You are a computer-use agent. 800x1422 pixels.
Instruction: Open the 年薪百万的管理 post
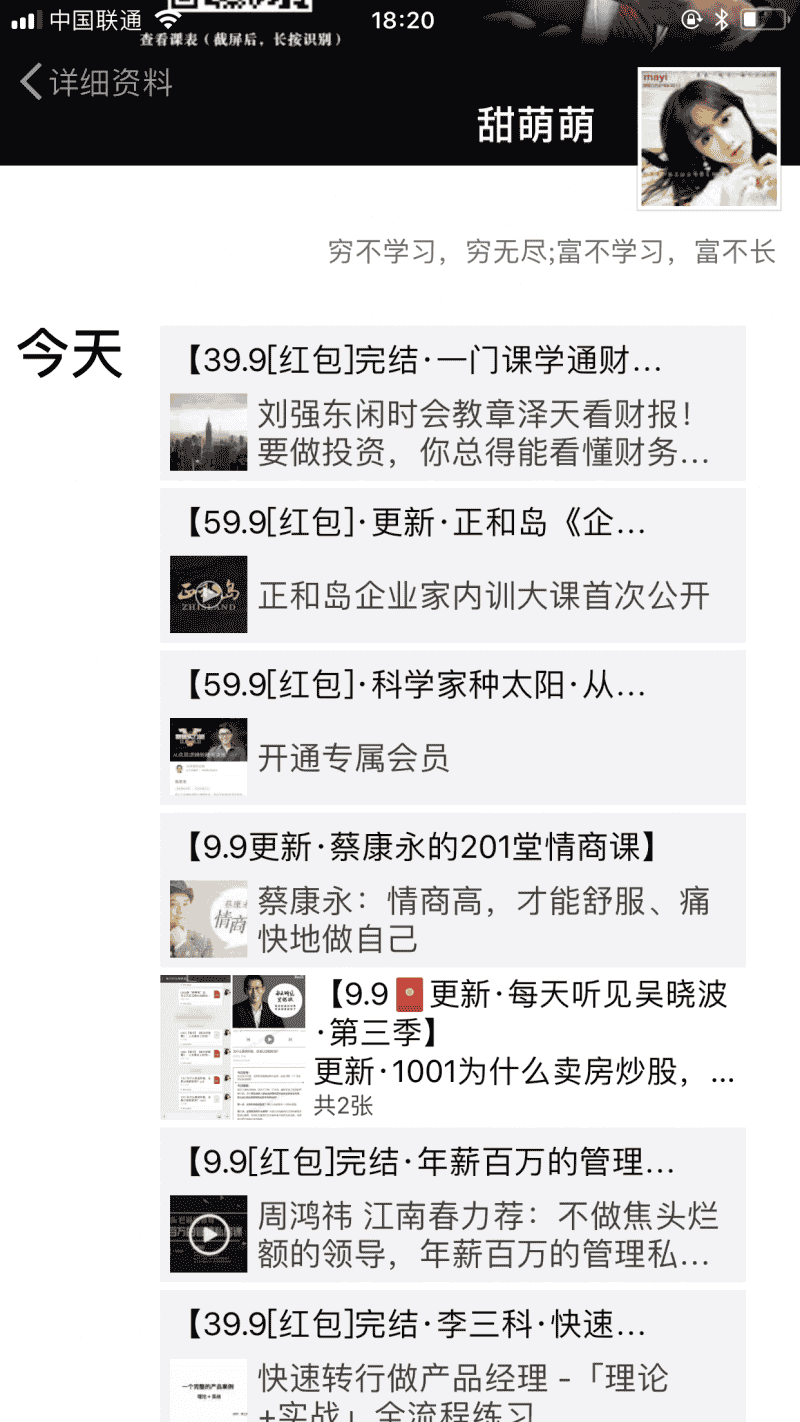point(452,1205)
